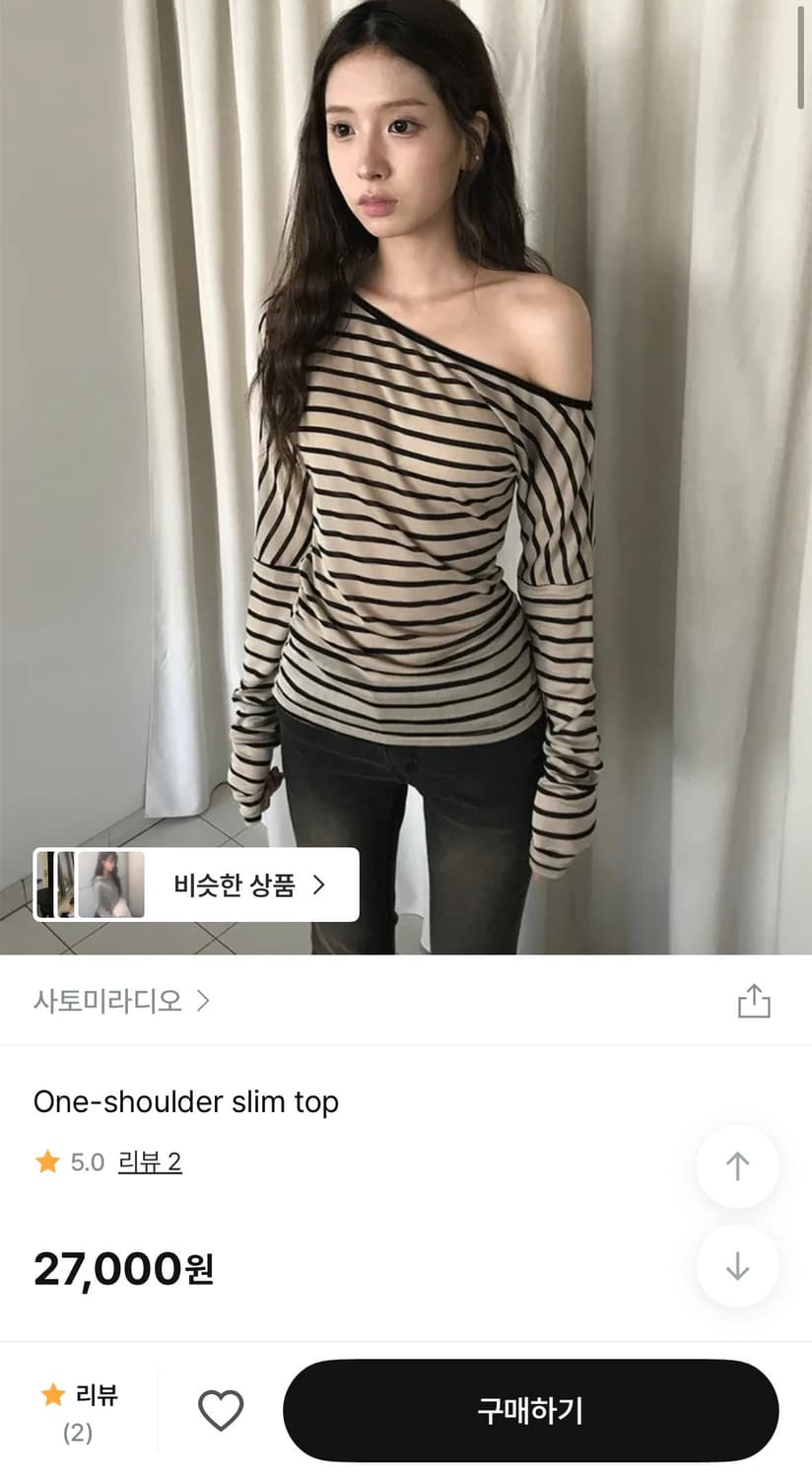
Task: Click the scrollbar at the top right
Action: (x=801, y=59)
